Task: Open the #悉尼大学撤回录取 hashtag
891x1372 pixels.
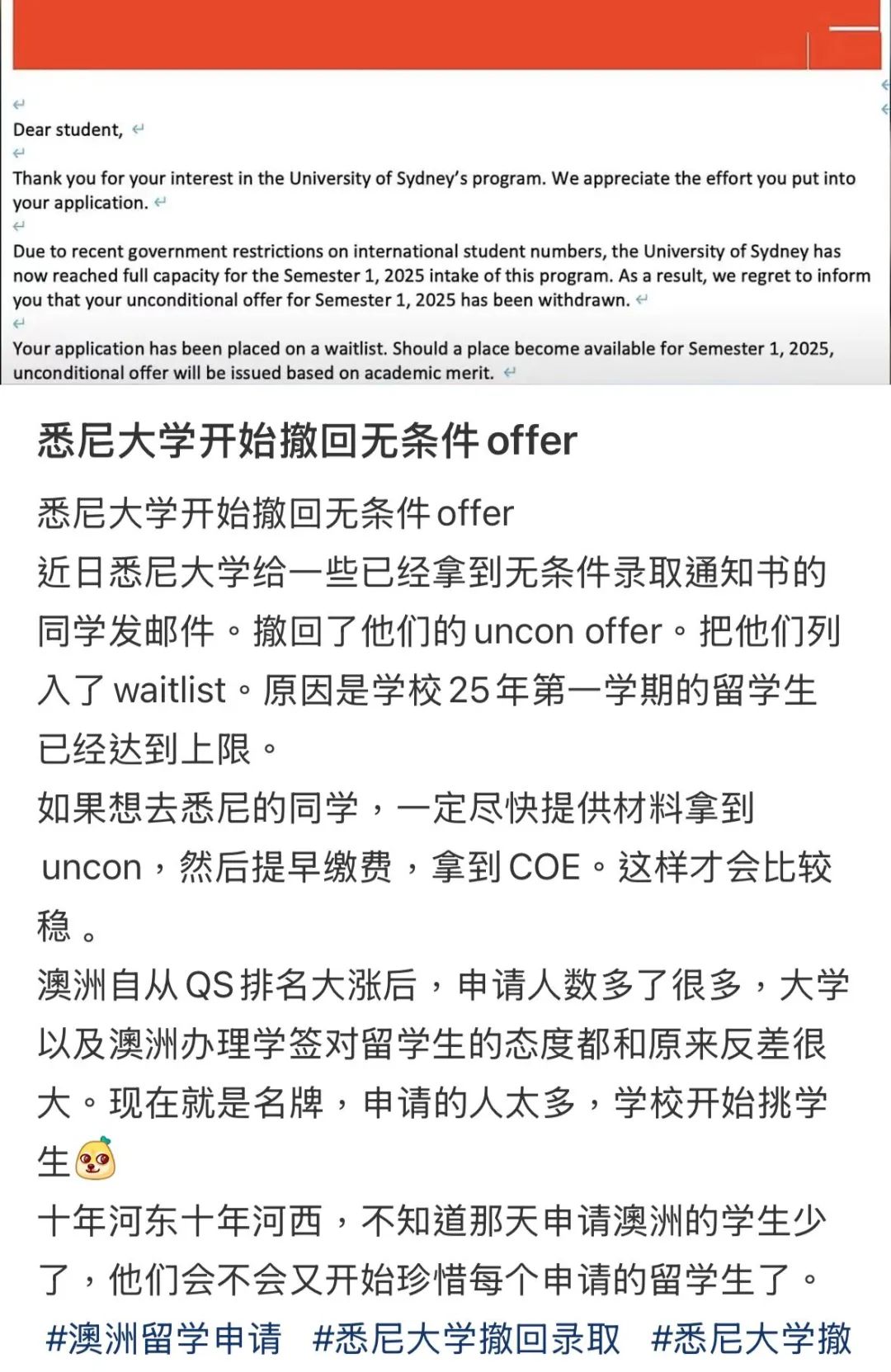Action: coord(466,1337)
